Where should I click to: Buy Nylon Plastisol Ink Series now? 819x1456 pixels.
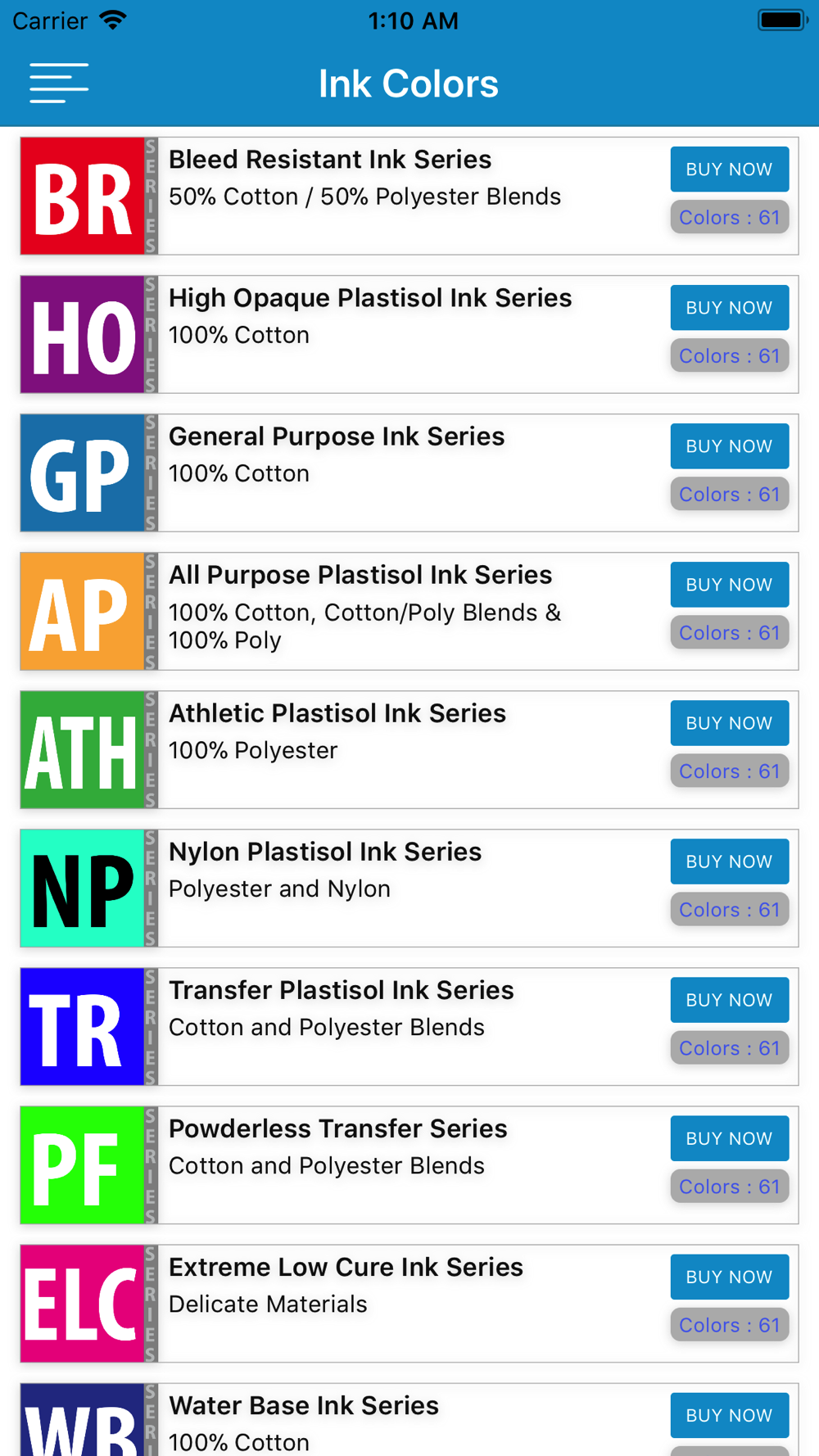click(729, 861)
